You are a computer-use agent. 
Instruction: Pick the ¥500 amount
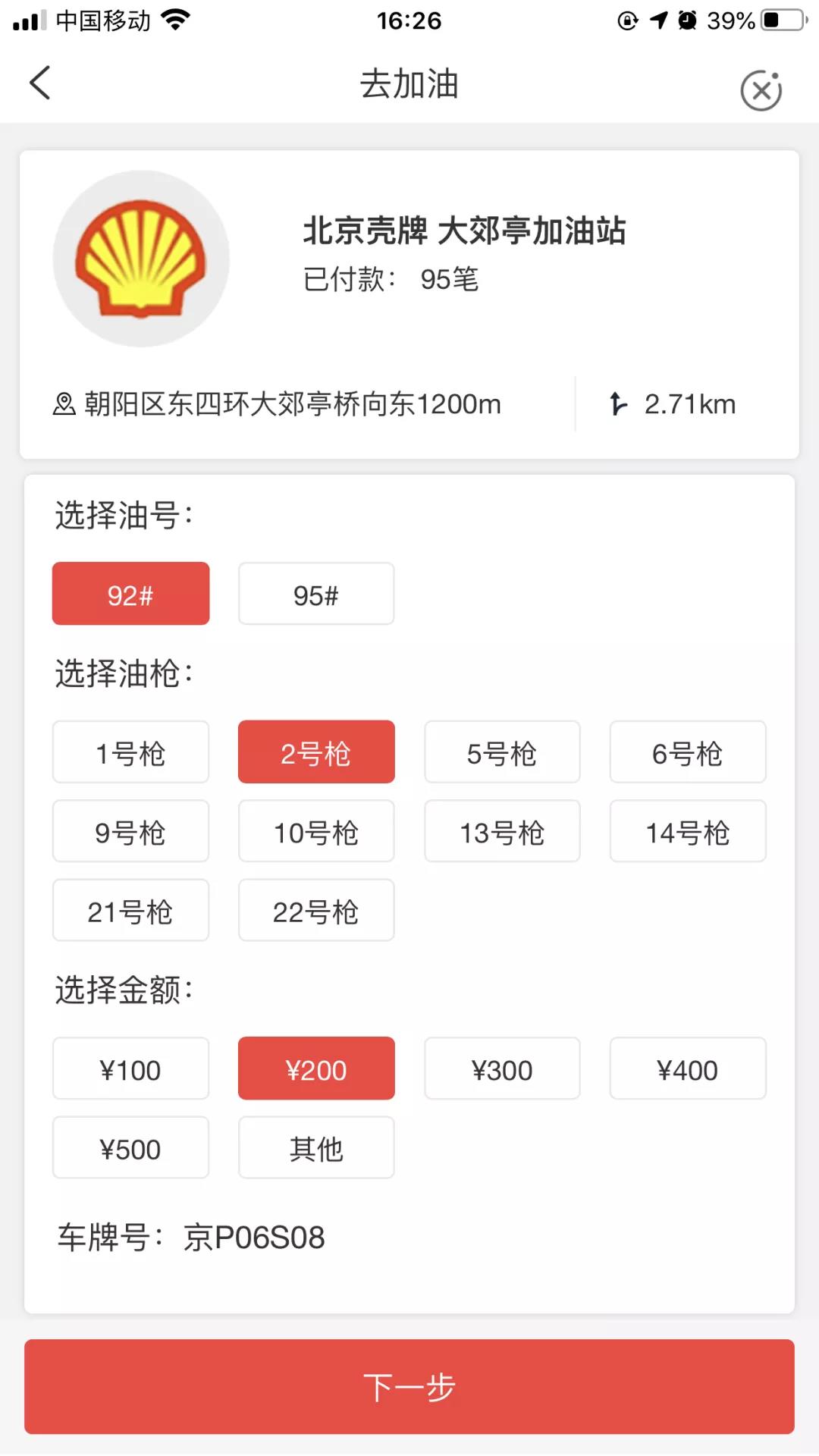[x=130, y=1147]
